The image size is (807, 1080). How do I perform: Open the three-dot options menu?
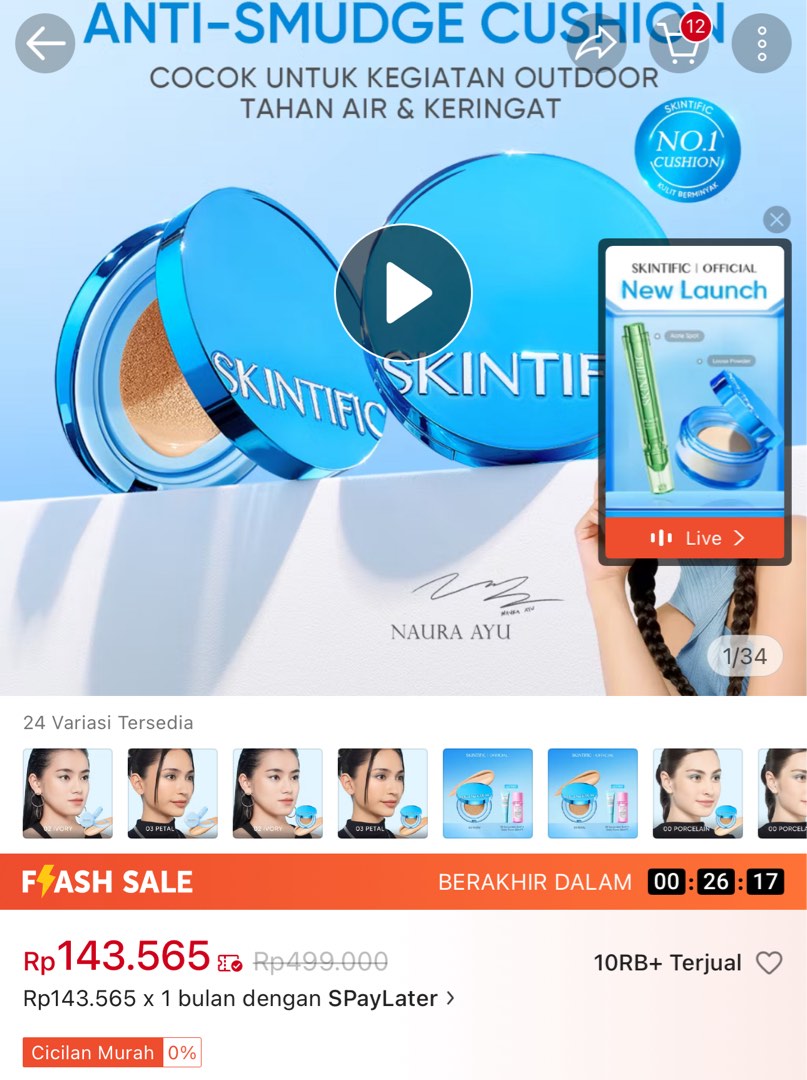[x=763, y=43]
